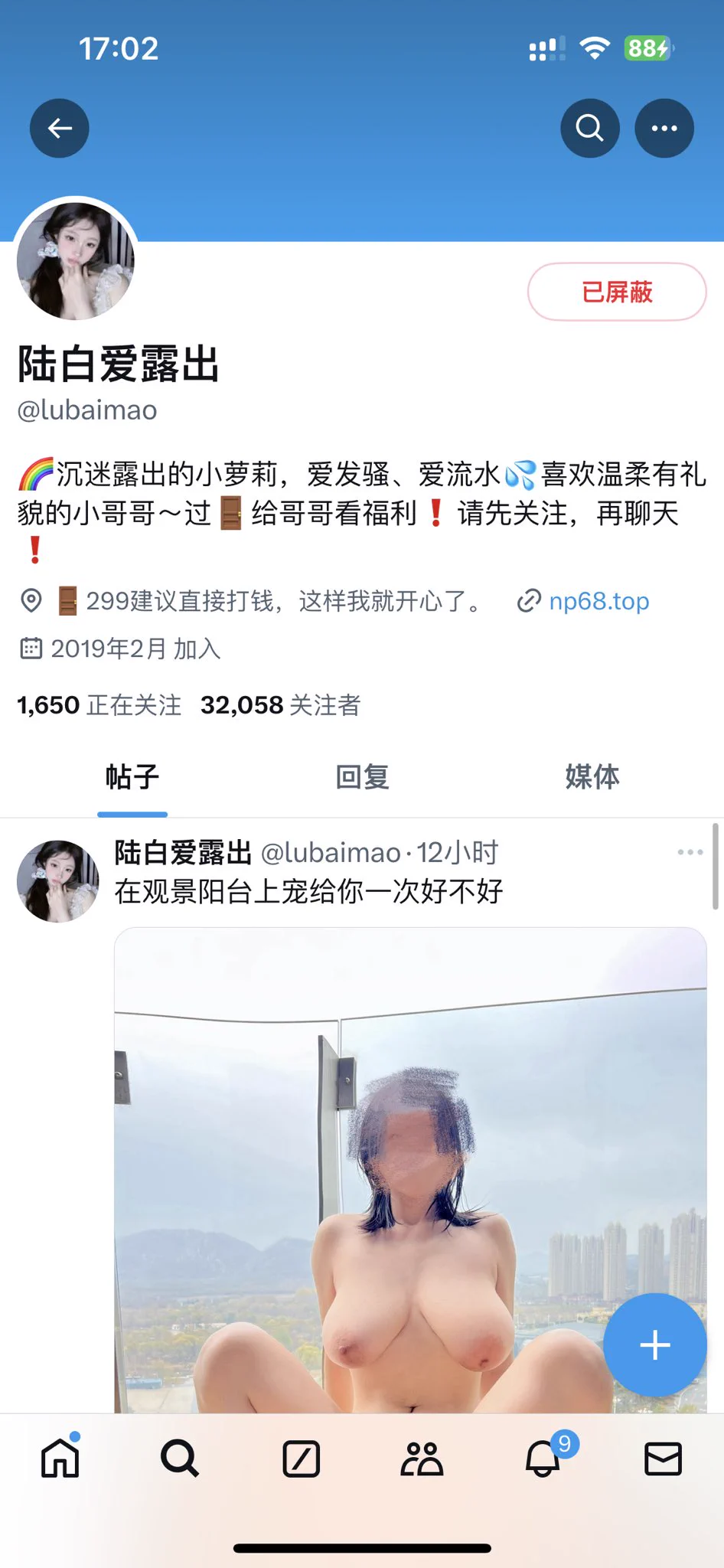Switch to the 媒体 tab

(592, 777)
